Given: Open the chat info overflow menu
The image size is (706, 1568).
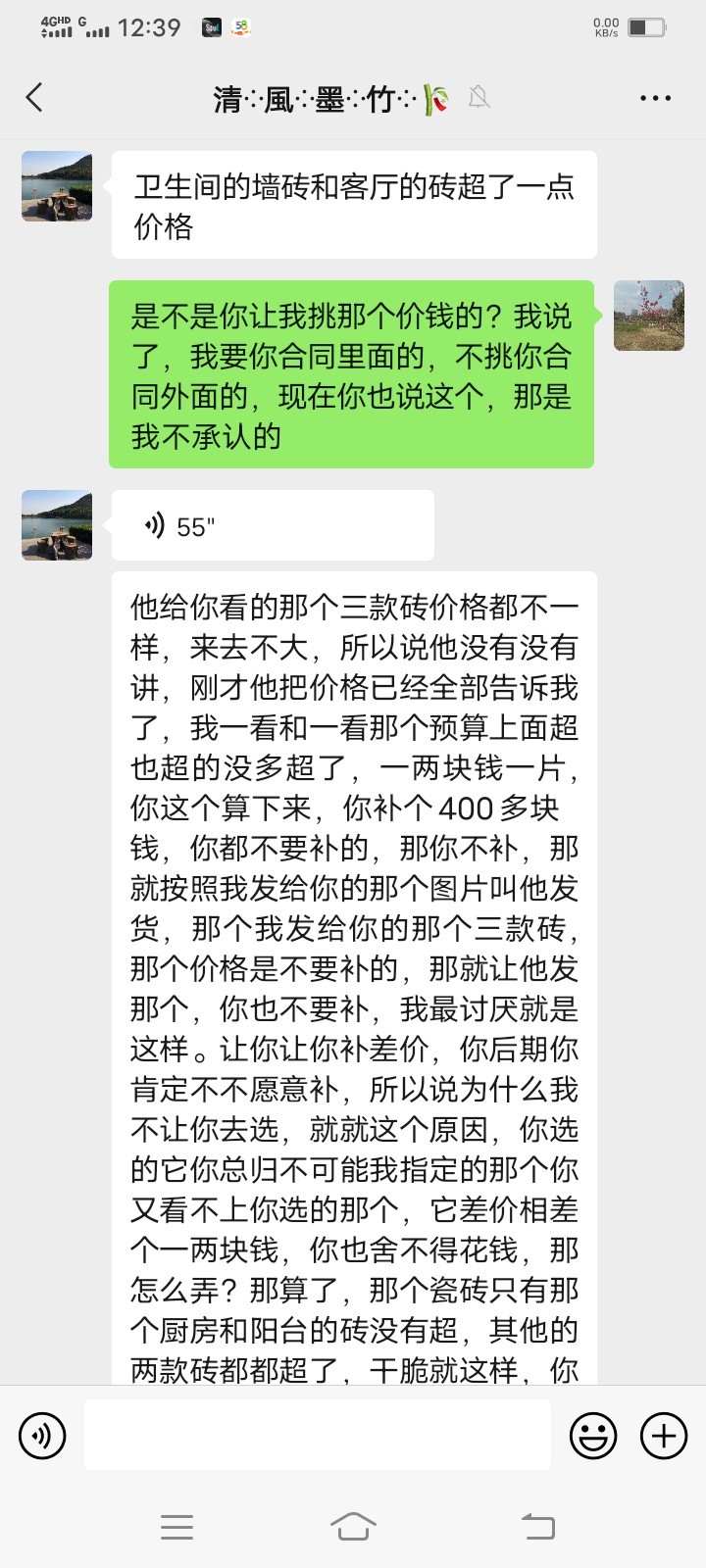Looking at the screenshot, I should click(655, 98).
